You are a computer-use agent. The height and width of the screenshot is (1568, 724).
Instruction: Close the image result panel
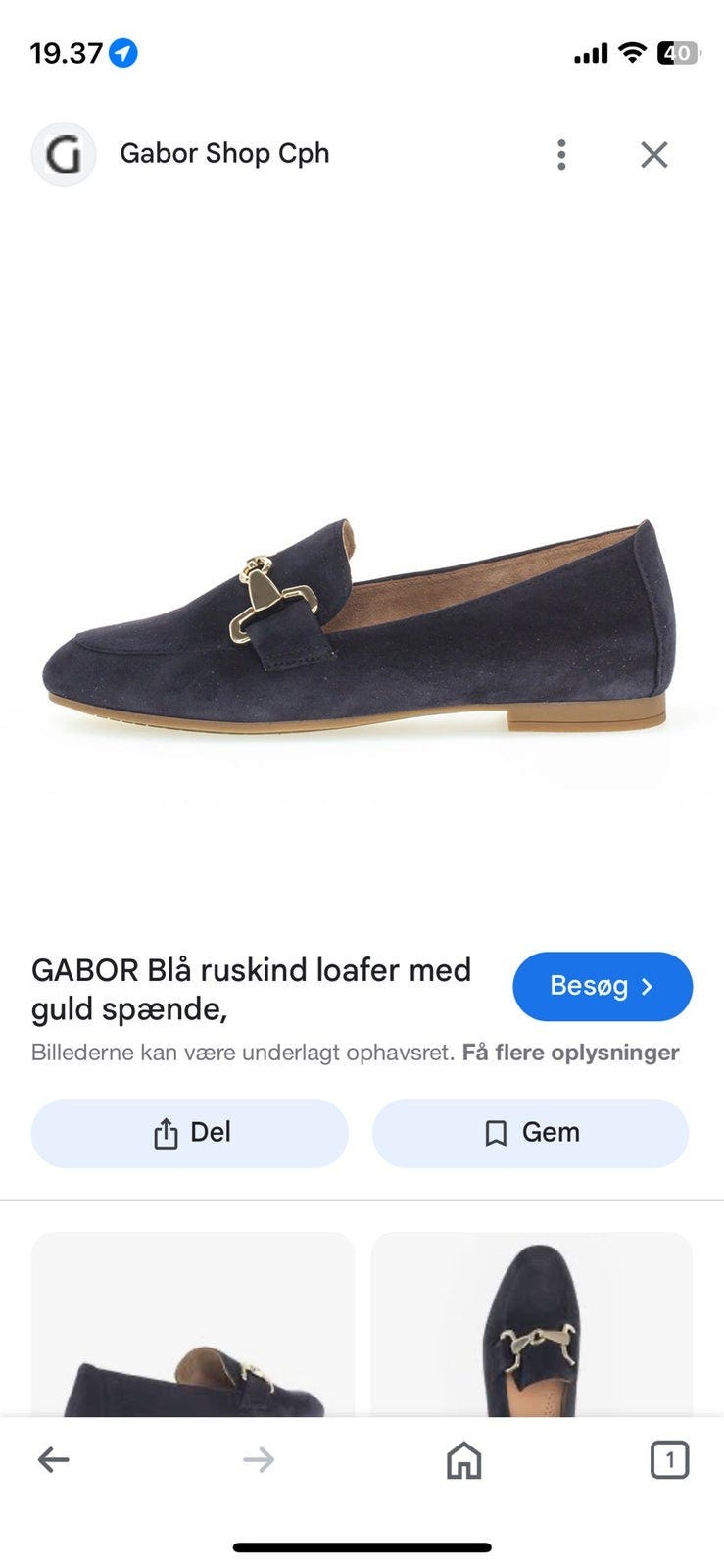653,154
